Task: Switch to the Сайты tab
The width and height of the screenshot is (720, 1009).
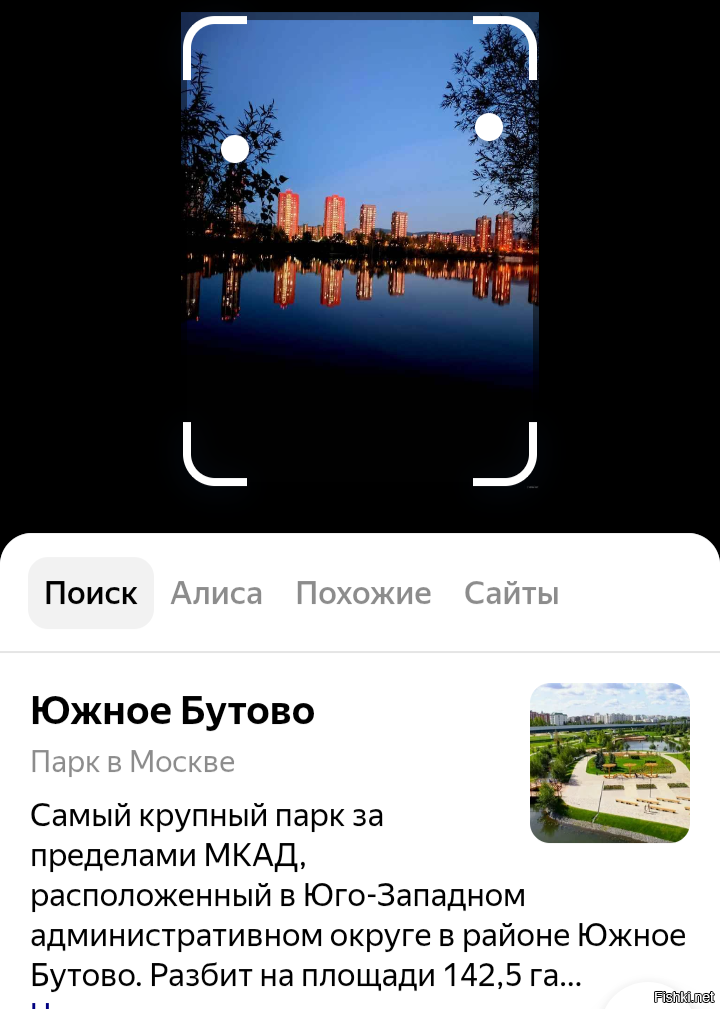Action: (511, 593)
